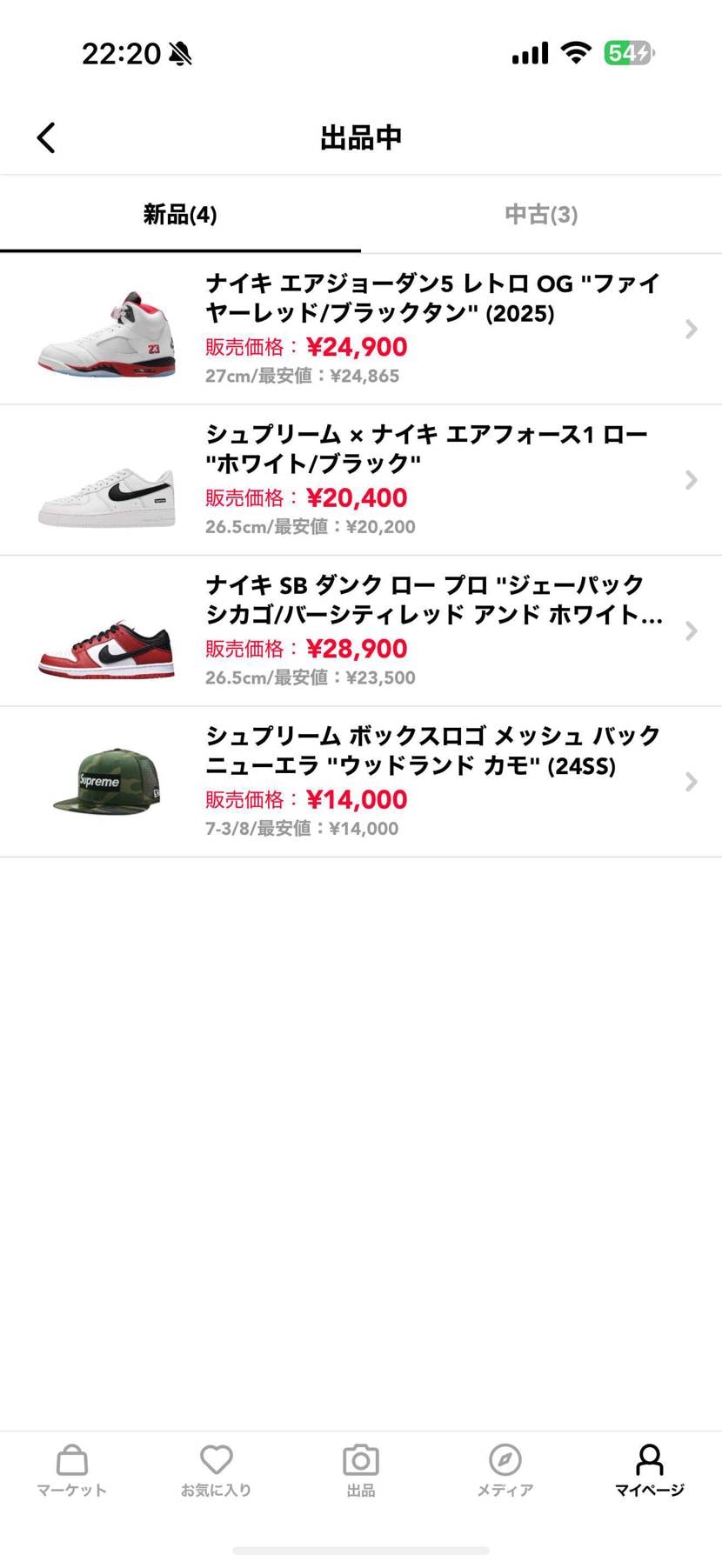Tap the home indicator bar at bottom
The image size is (722, 1568).
coord(360,1549)
